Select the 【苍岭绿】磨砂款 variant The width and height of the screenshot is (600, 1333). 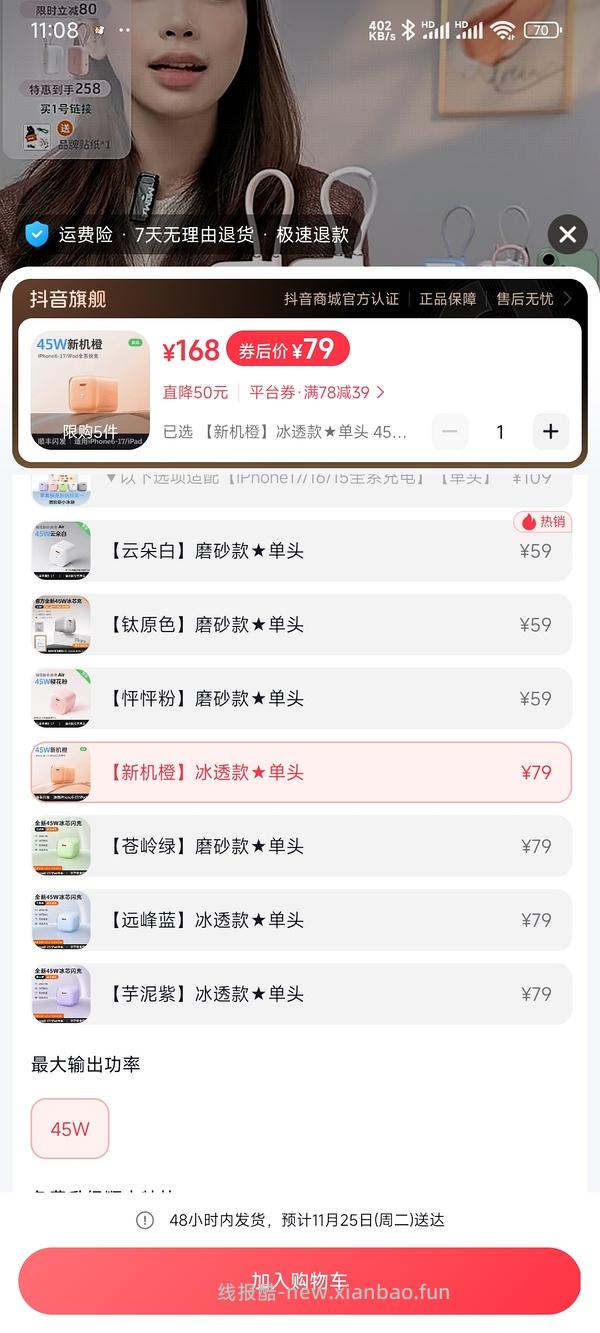coord(301,846)
